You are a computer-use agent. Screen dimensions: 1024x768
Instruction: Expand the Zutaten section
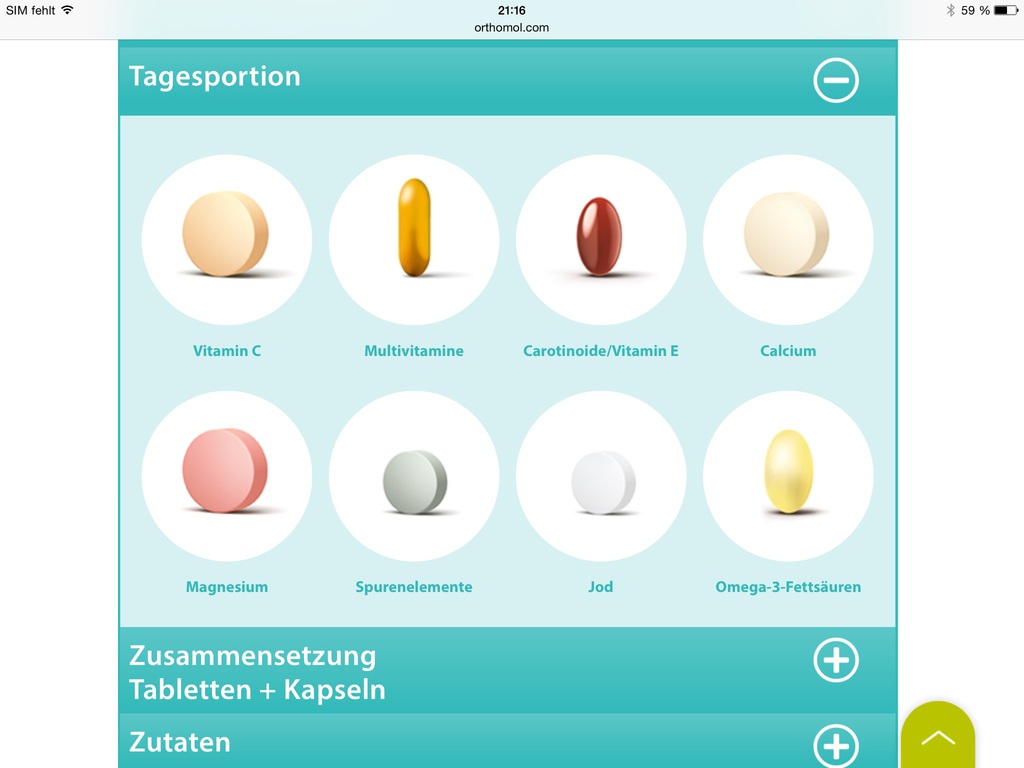[x=835, y=745]
